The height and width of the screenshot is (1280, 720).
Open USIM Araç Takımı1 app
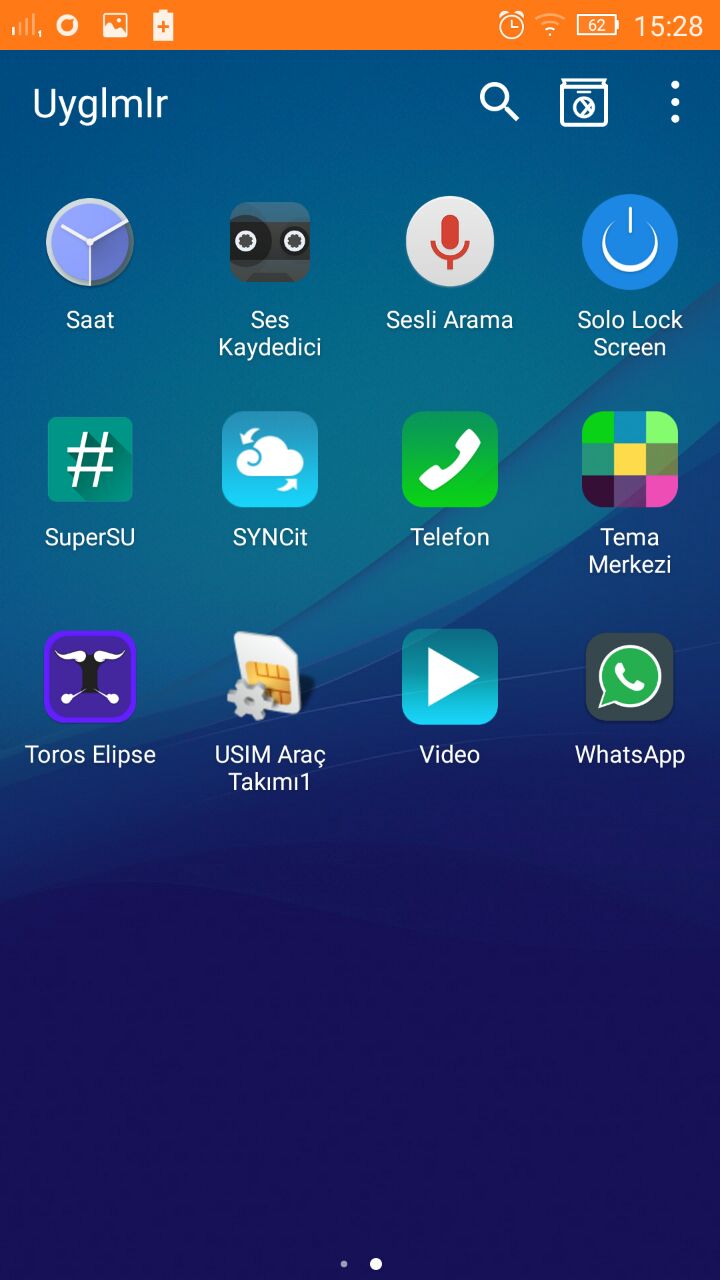(x=270, y=677)
